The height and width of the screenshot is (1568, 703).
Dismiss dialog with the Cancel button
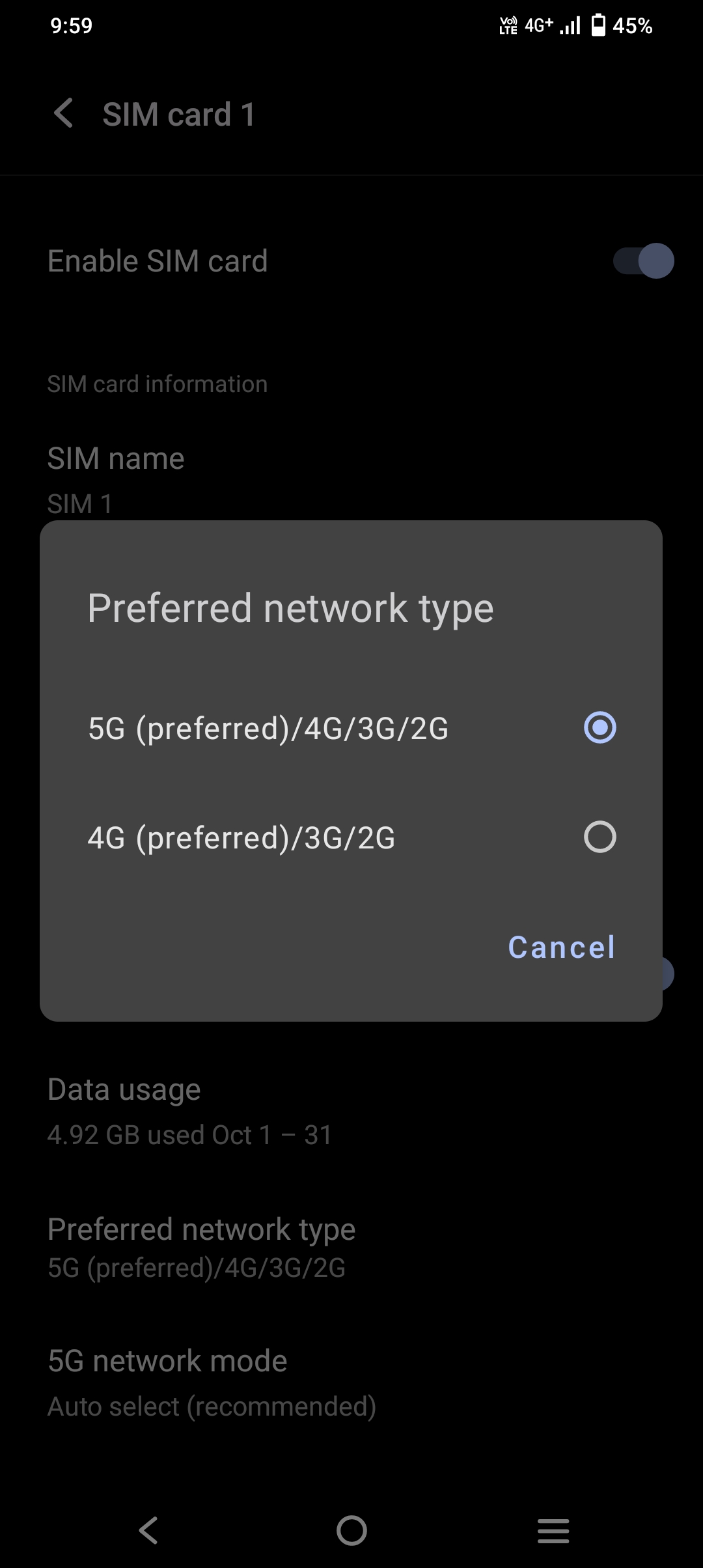(x=560, y=947)
